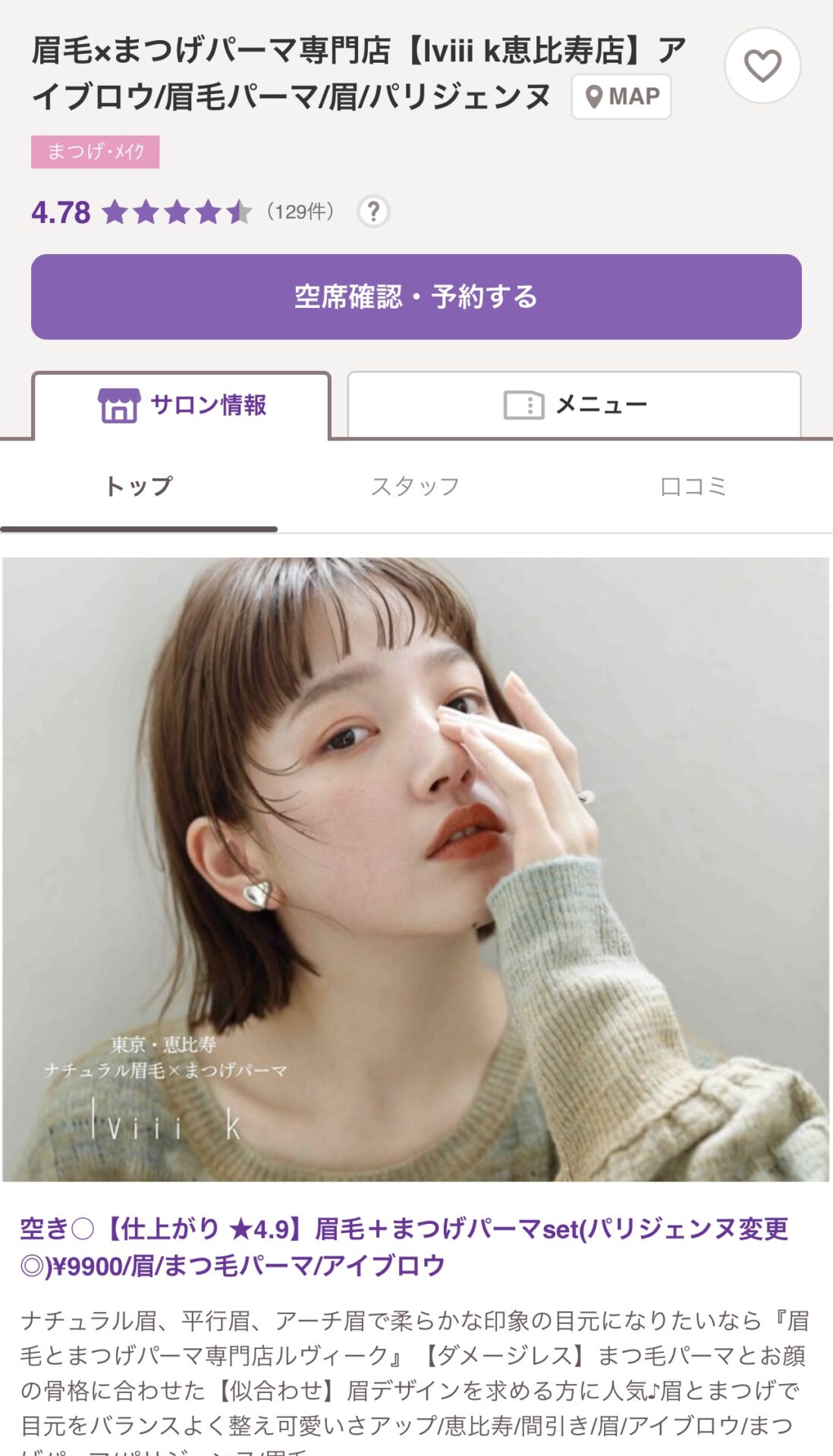Tap 空席確認・予約する to check availability

[416, 297]
